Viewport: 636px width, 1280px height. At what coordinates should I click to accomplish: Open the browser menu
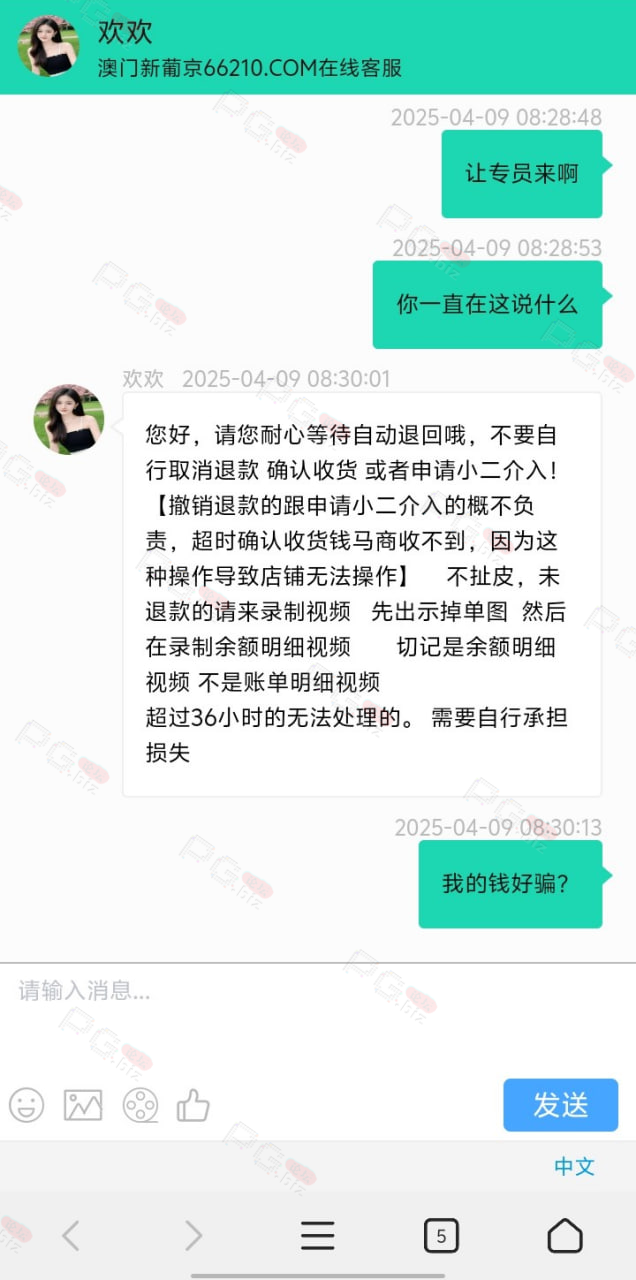point(318,1236)
